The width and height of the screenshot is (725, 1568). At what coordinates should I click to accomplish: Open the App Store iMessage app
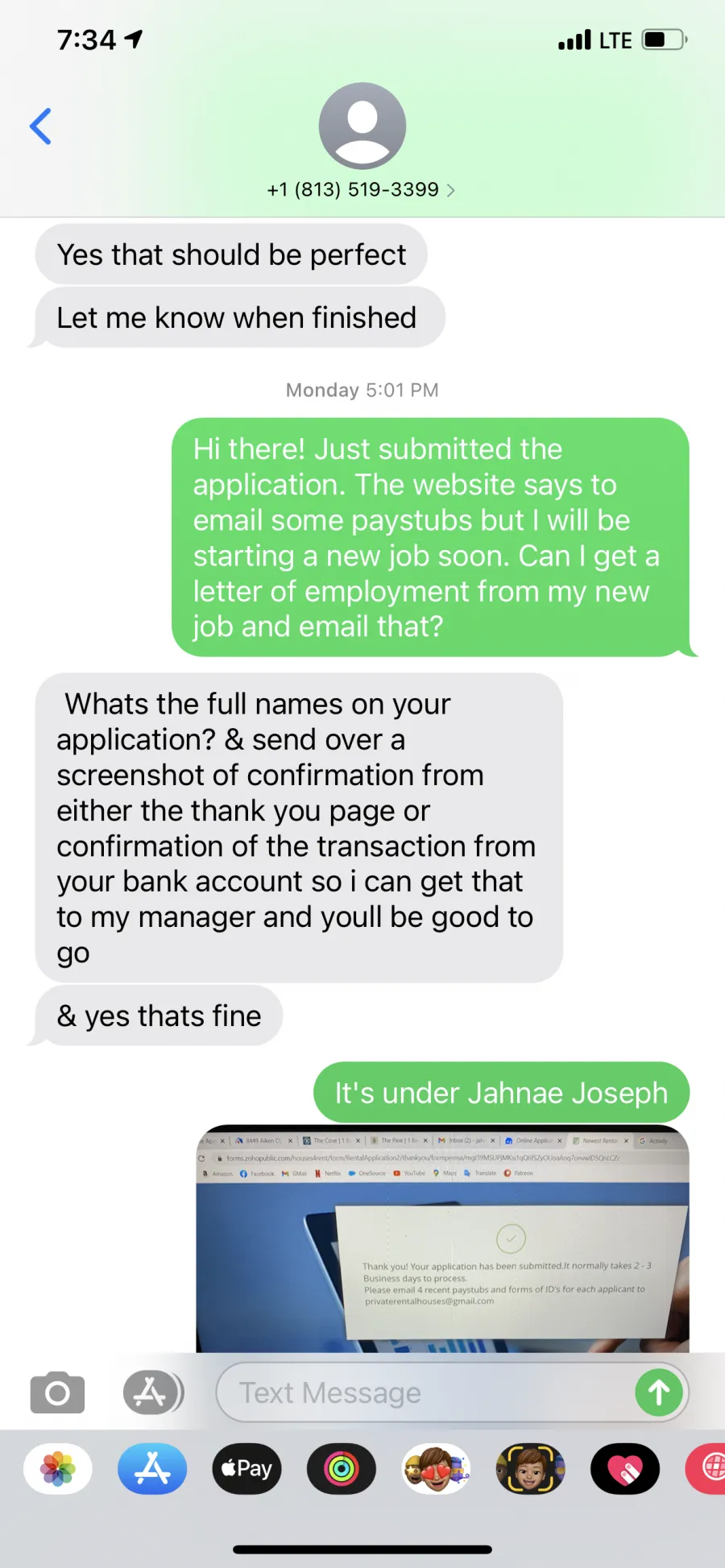[152, 1469]
